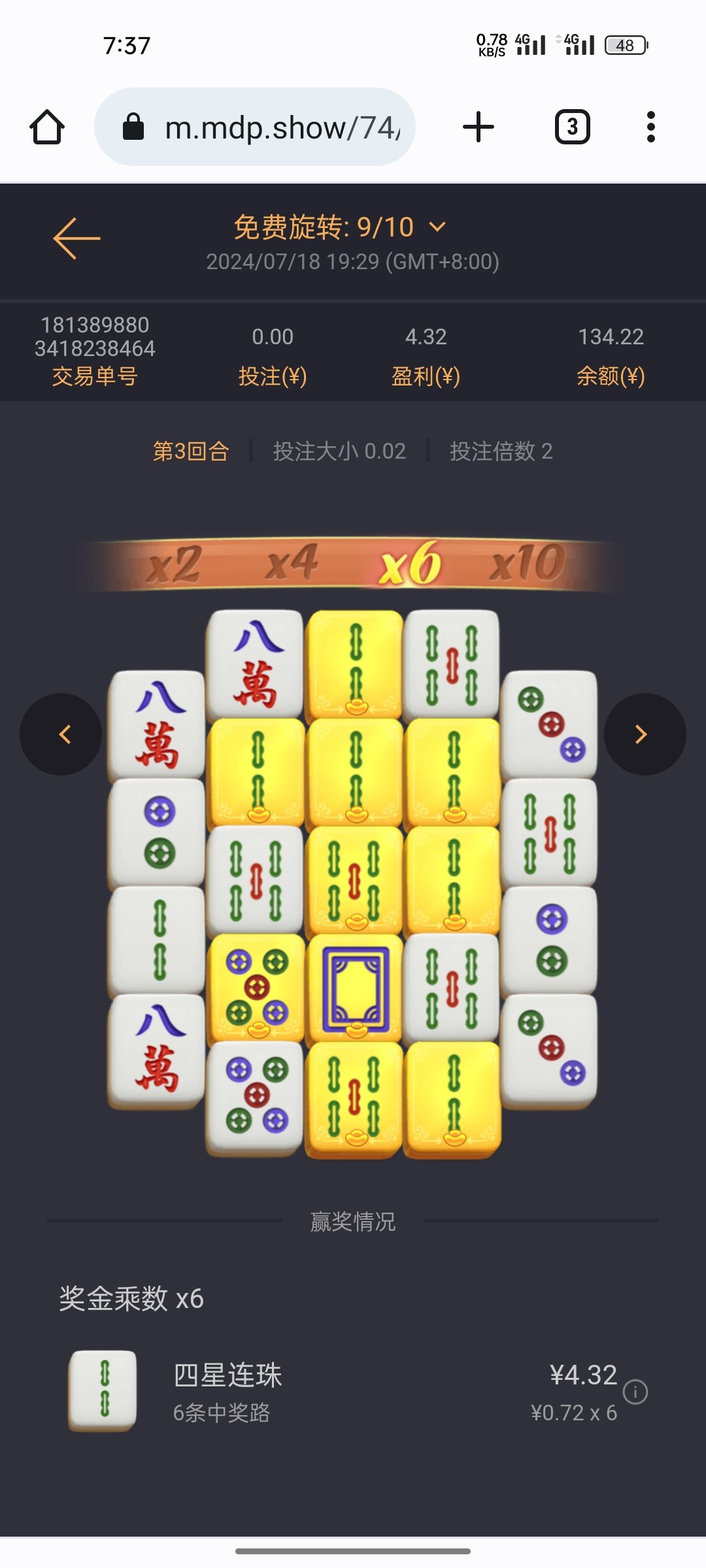Open info icon next to ¥4.32 payout
The height and width of the screenshot is (1568, 706).
tap(635, 1392)
